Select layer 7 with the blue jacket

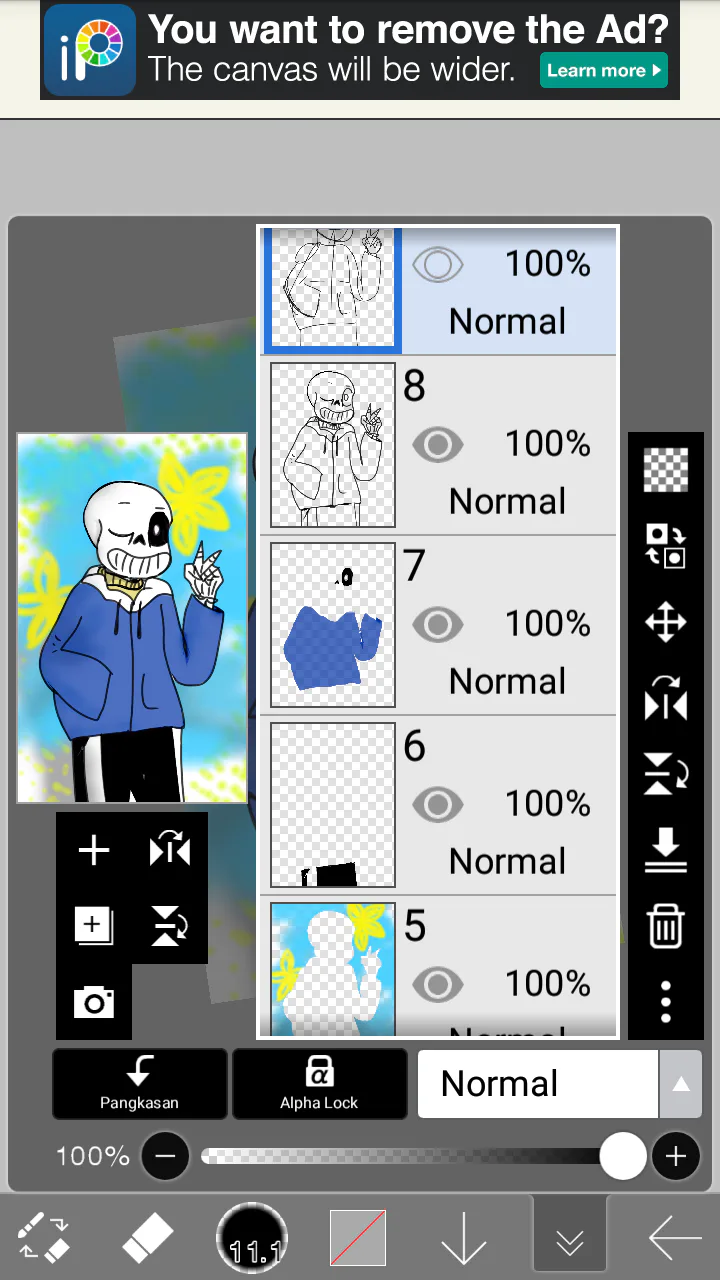333,625
